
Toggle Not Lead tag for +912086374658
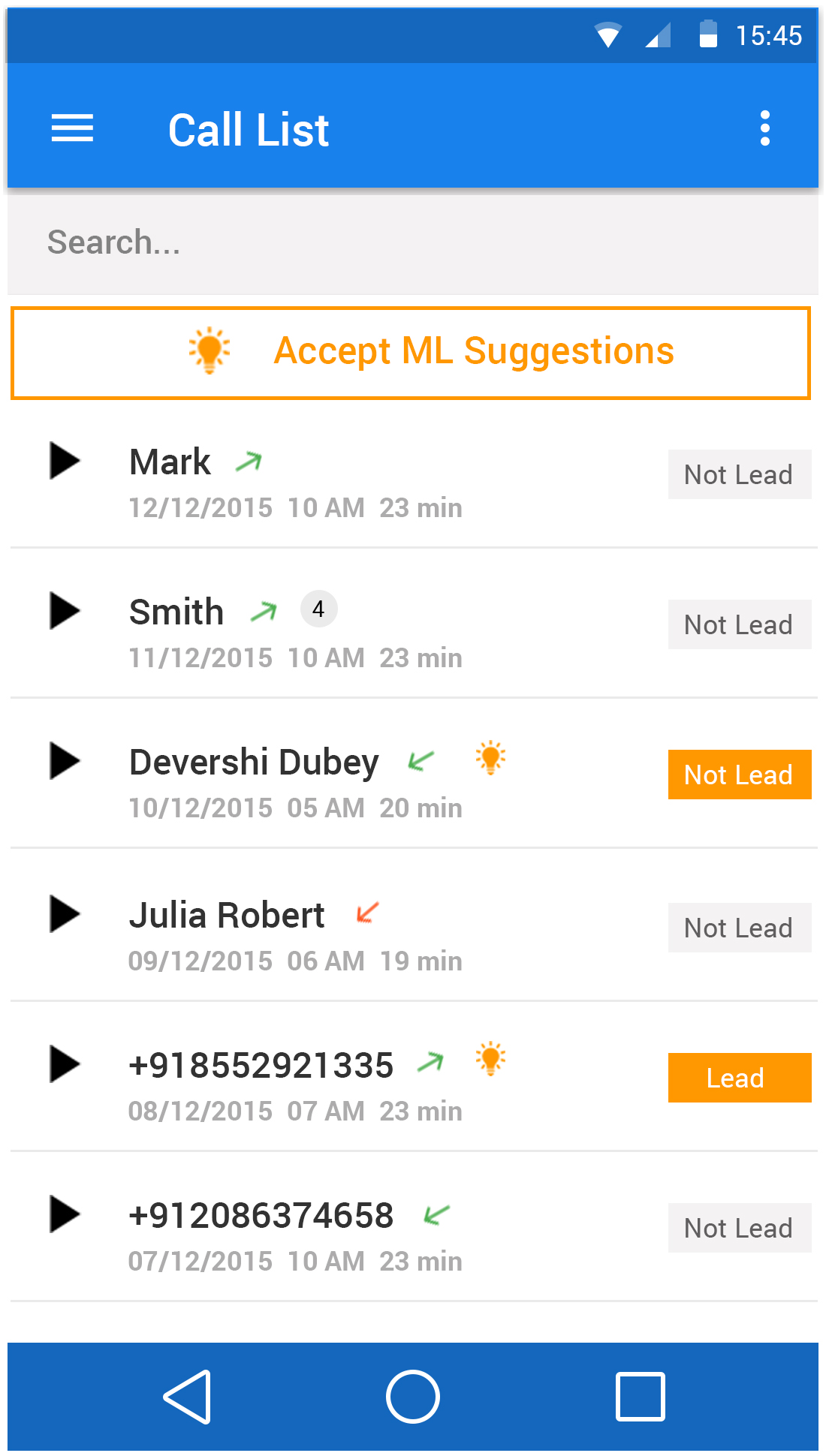pyautogui.click(x=739, y=1228)
